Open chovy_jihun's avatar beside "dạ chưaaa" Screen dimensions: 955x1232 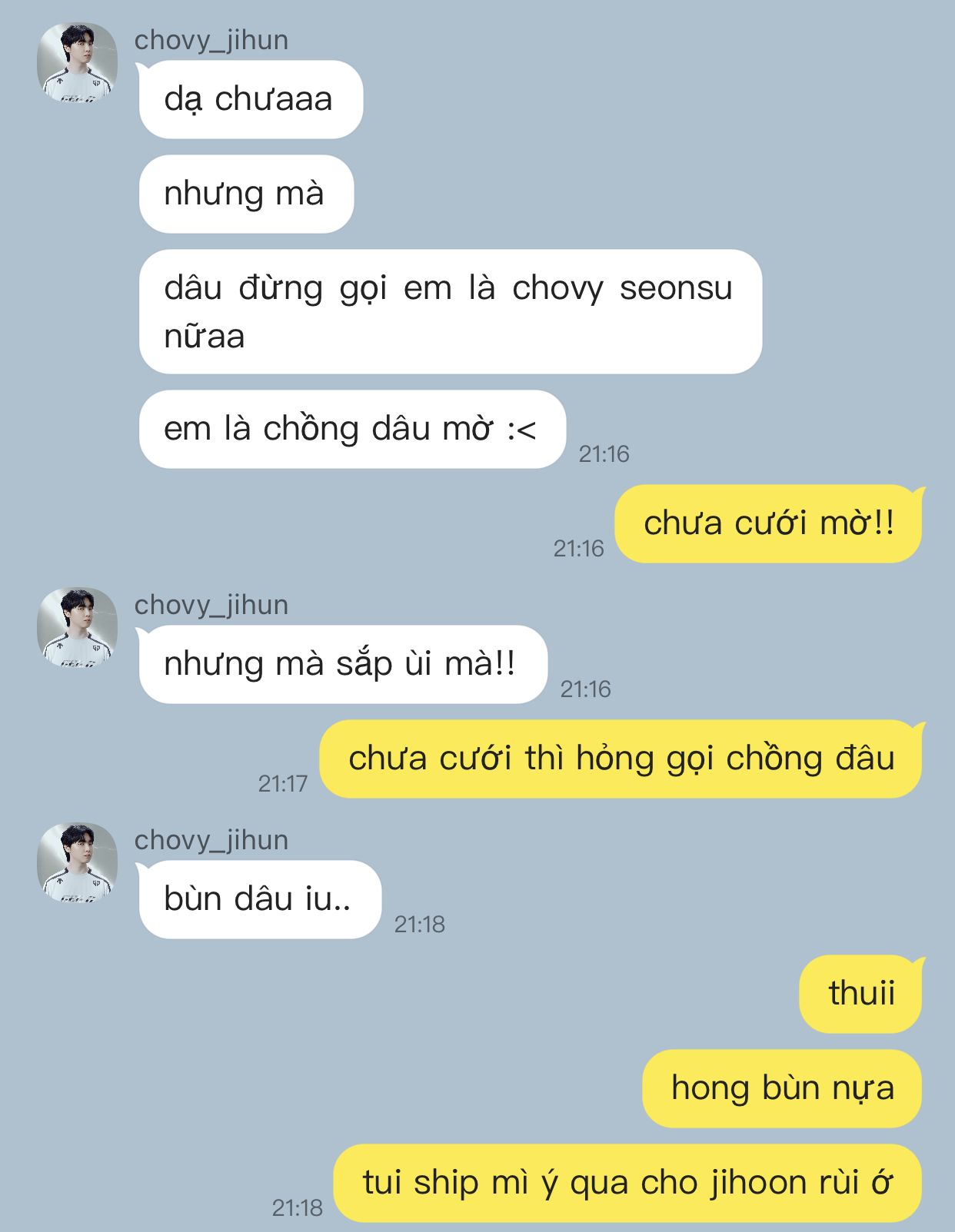(77, 63)
